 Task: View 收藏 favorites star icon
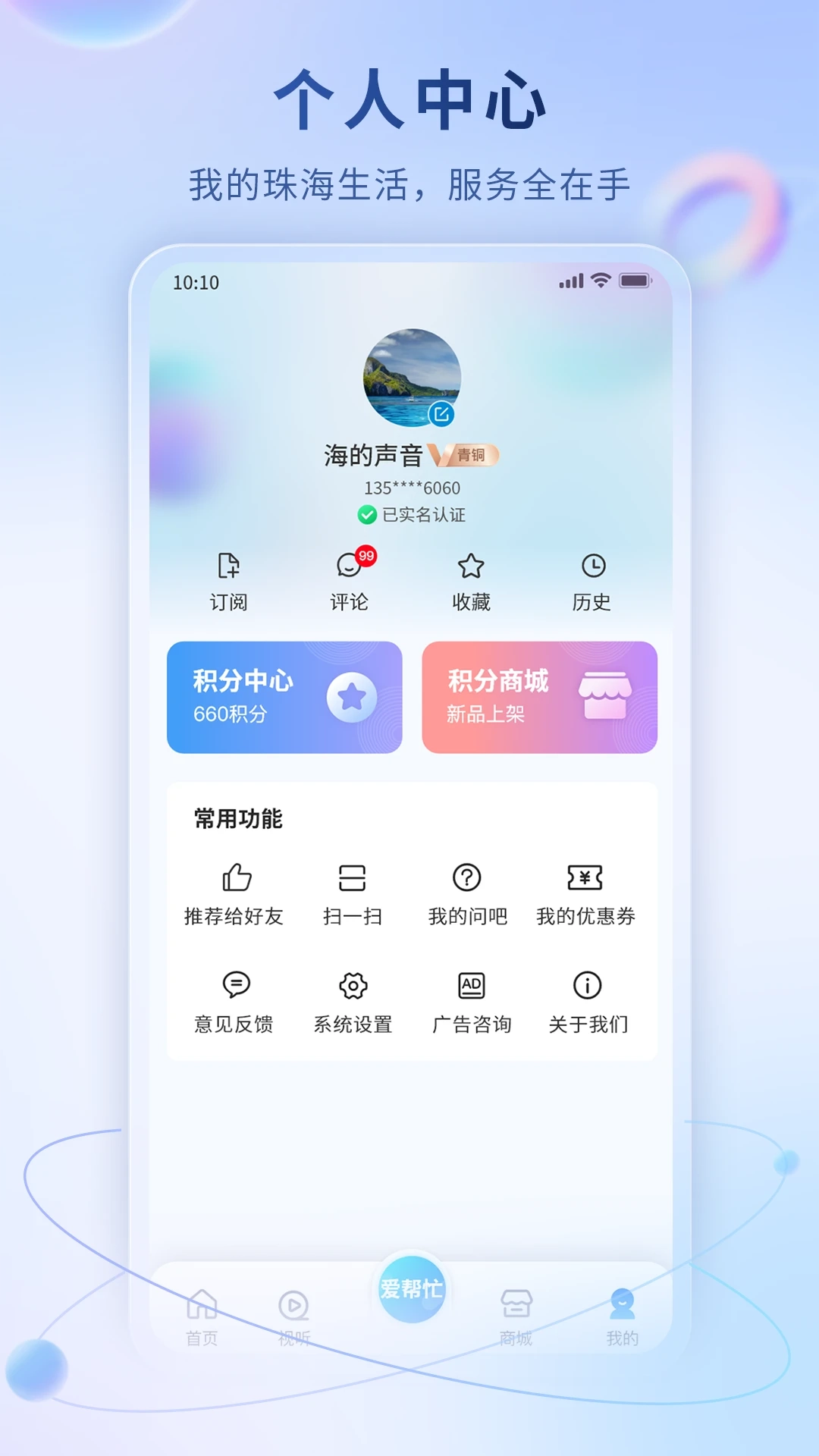[472, 580]
